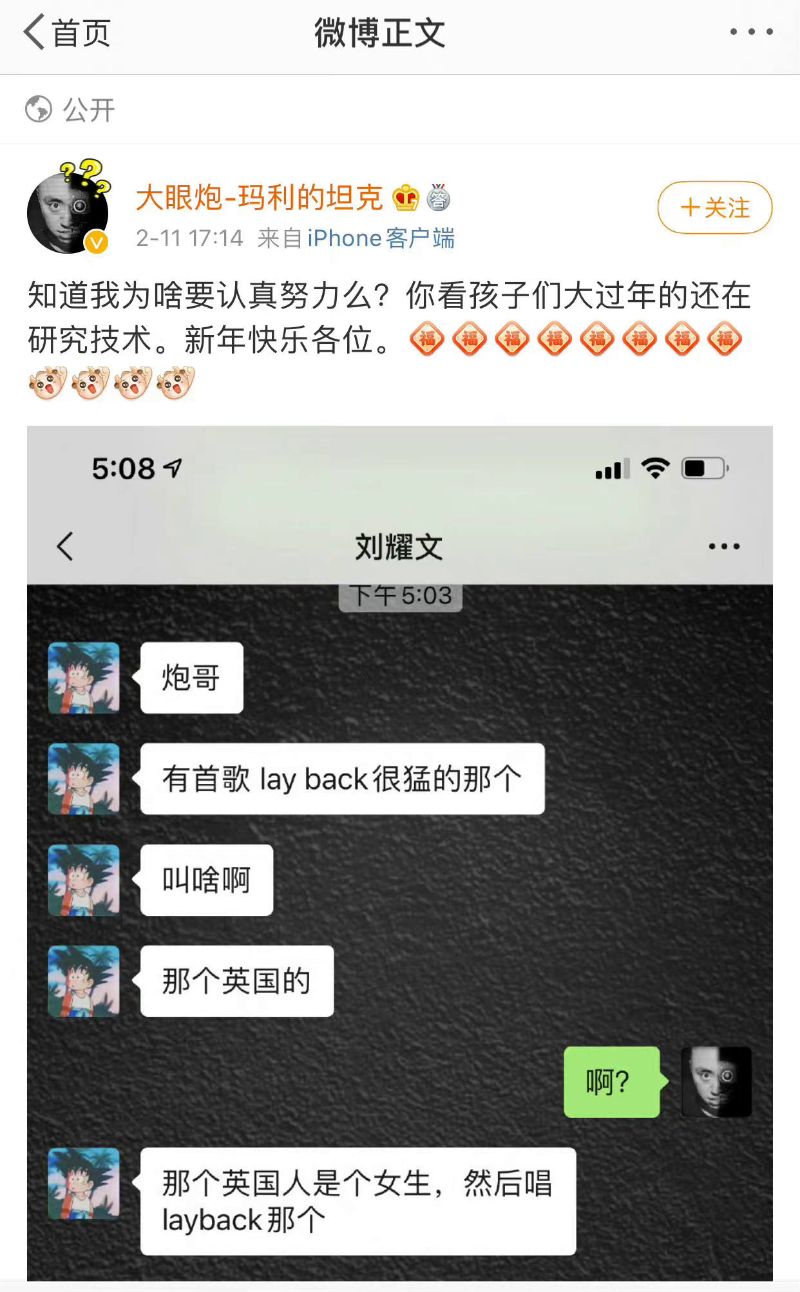Screen dimensions: 800x1292
Task: Open 大眼炮-玛利的坦克 username link
Action: 260,197
